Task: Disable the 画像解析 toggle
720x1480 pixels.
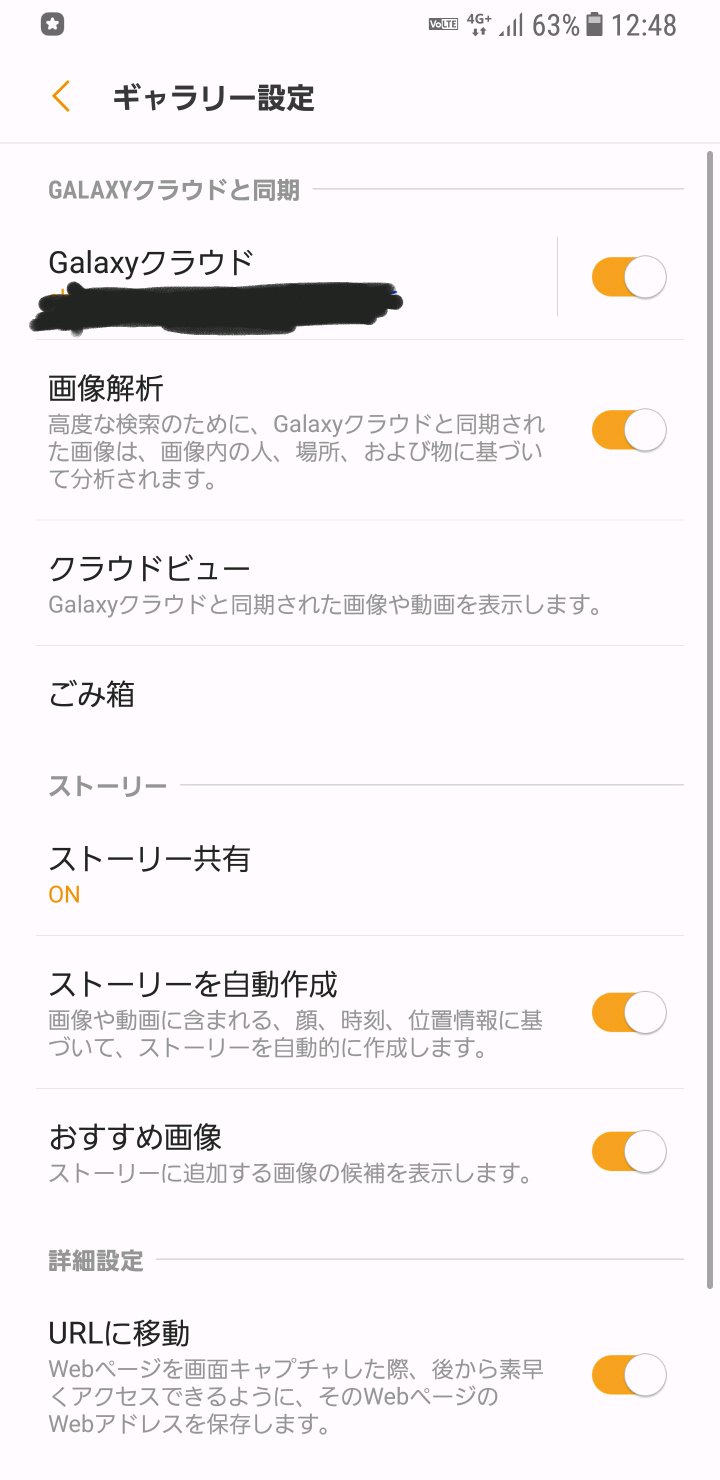Action: 628,430
